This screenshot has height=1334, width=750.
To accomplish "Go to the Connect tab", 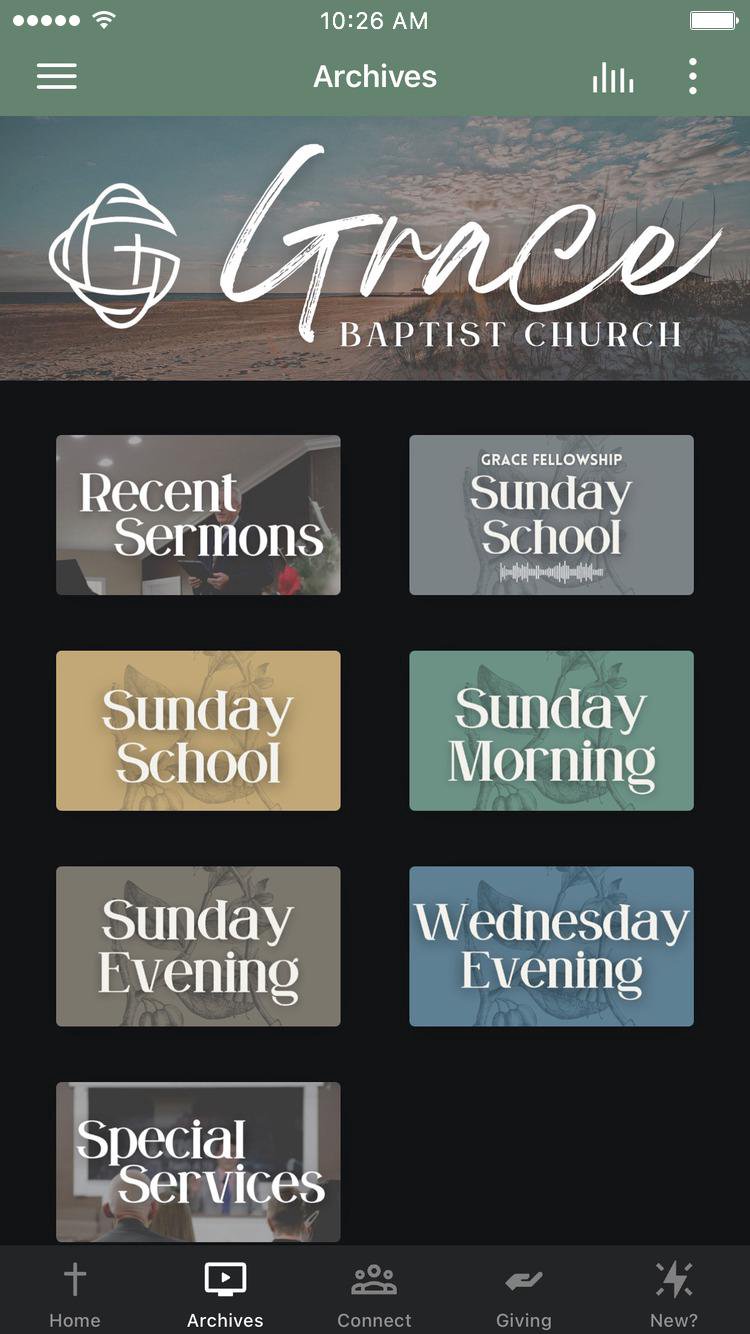I will point(374,1292).
